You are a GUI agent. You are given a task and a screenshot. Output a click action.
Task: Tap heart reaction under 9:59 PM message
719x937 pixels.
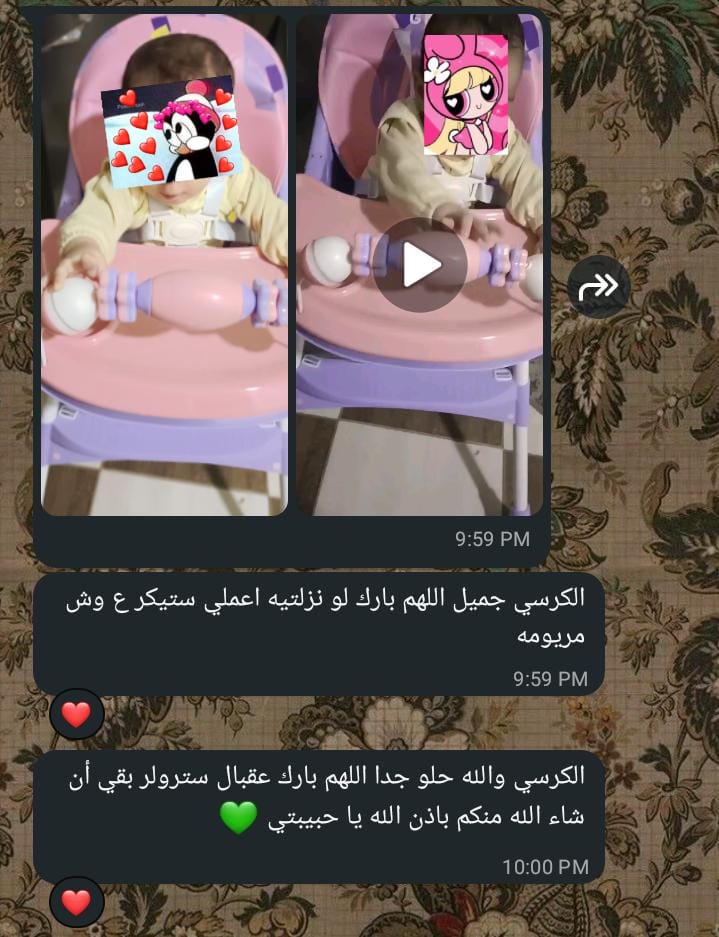point(77,714)
